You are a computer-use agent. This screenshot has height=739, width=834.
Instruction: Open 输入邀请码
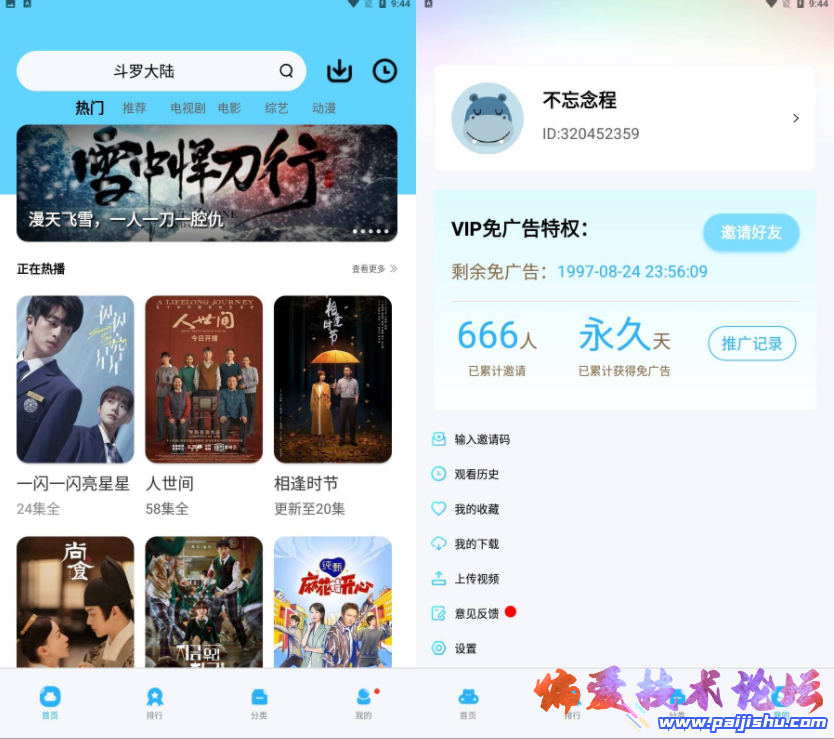(x=481, y=439)
